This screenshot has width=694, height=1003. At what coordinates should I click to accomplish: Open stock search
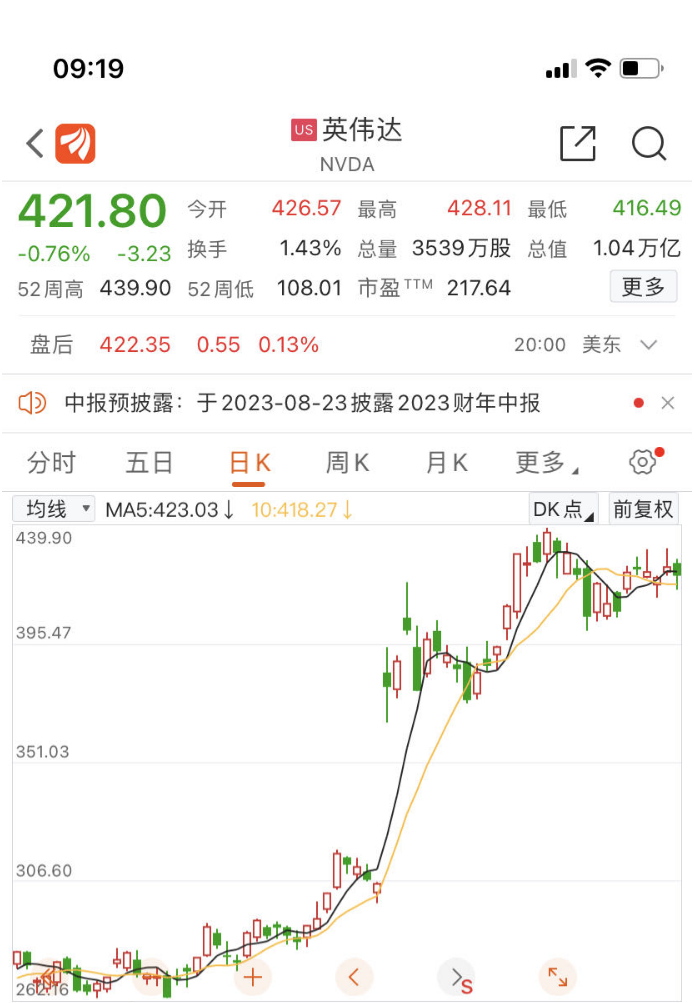[x=648, y=144]
